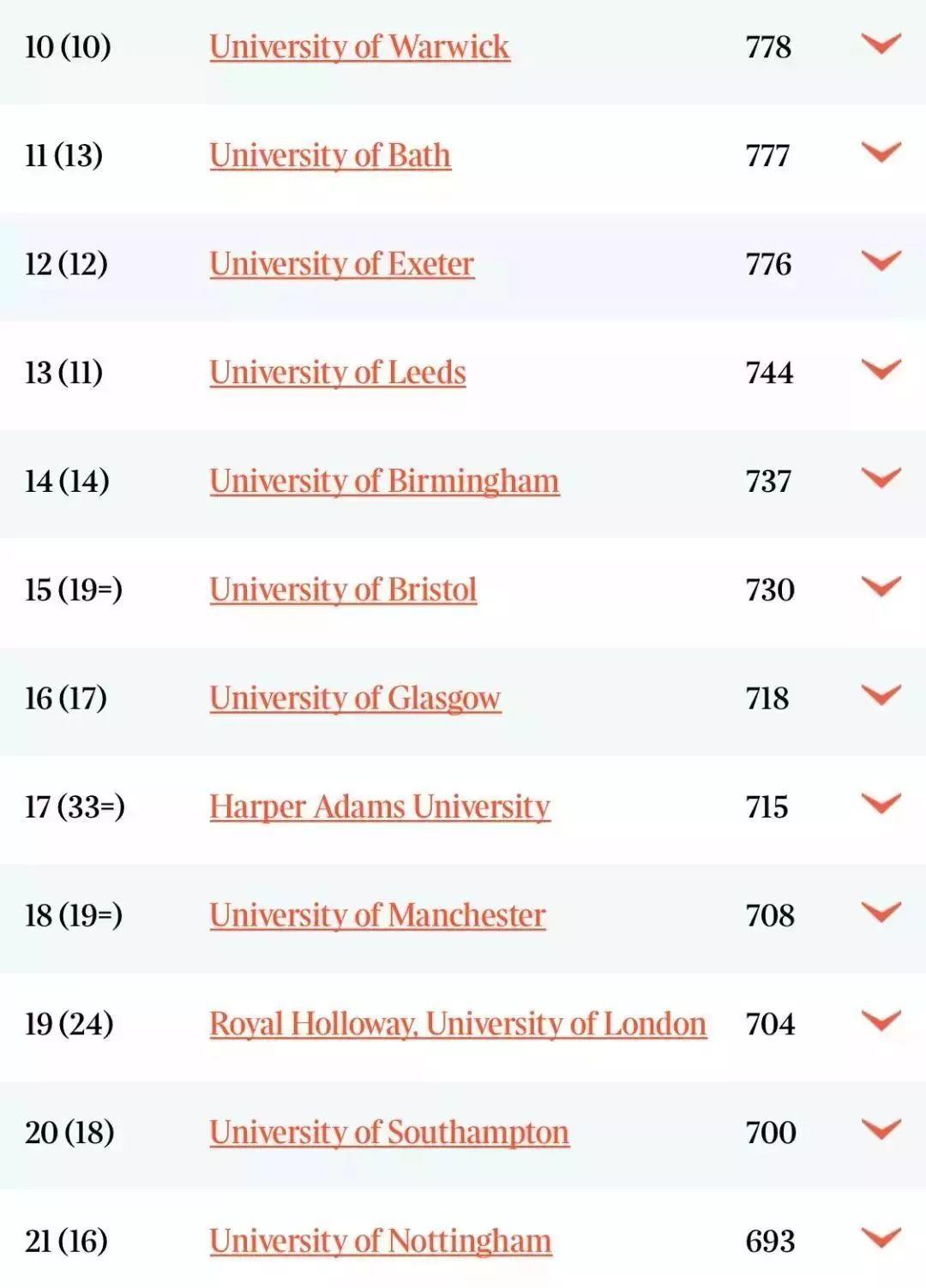Open University of Bath link
The width and height of the screenshot is (926, 1288).
click(x=330, y=156)
